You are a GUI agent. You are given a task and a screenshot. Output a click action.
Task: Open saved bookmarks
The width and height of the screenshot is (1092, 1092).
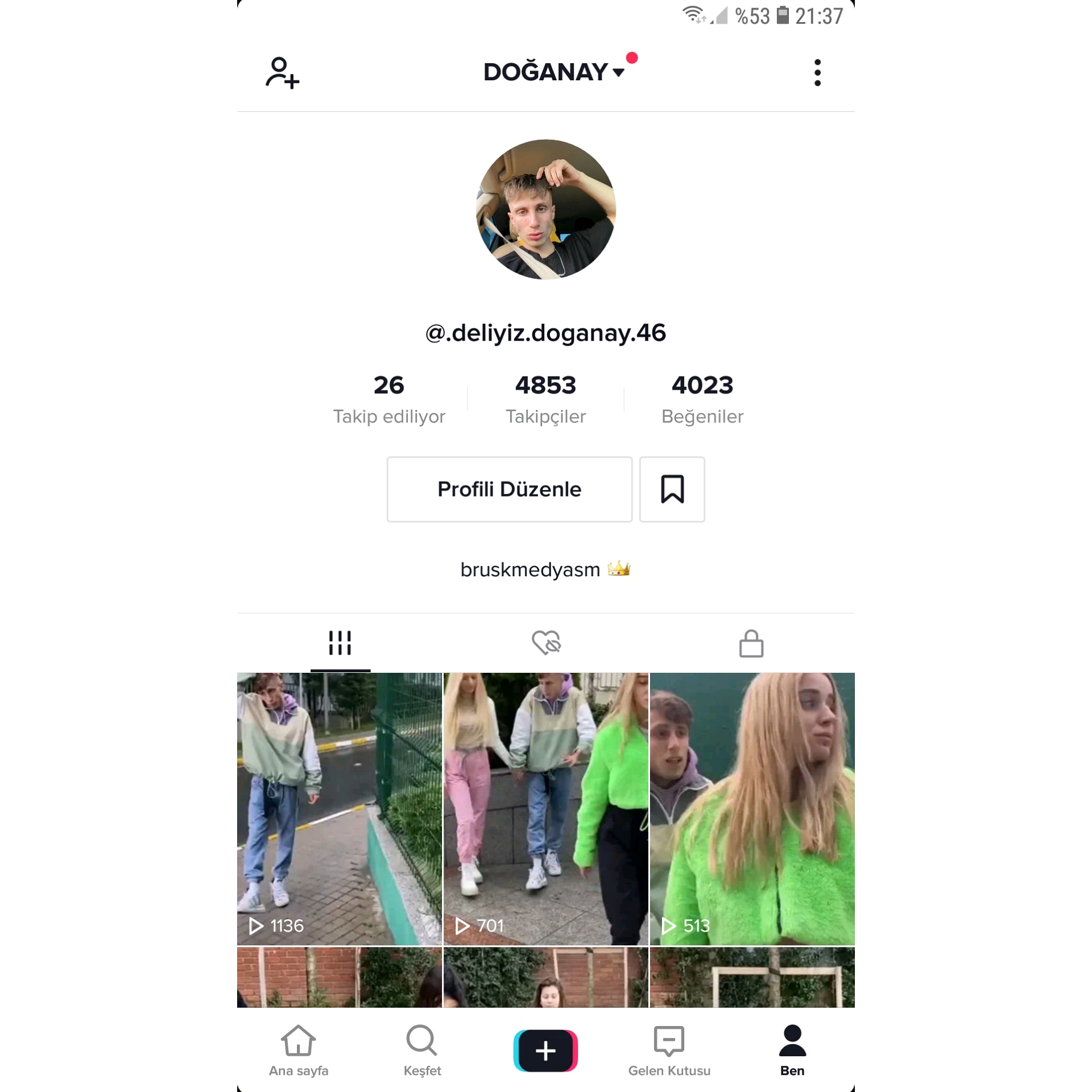(x=672, y=489)
